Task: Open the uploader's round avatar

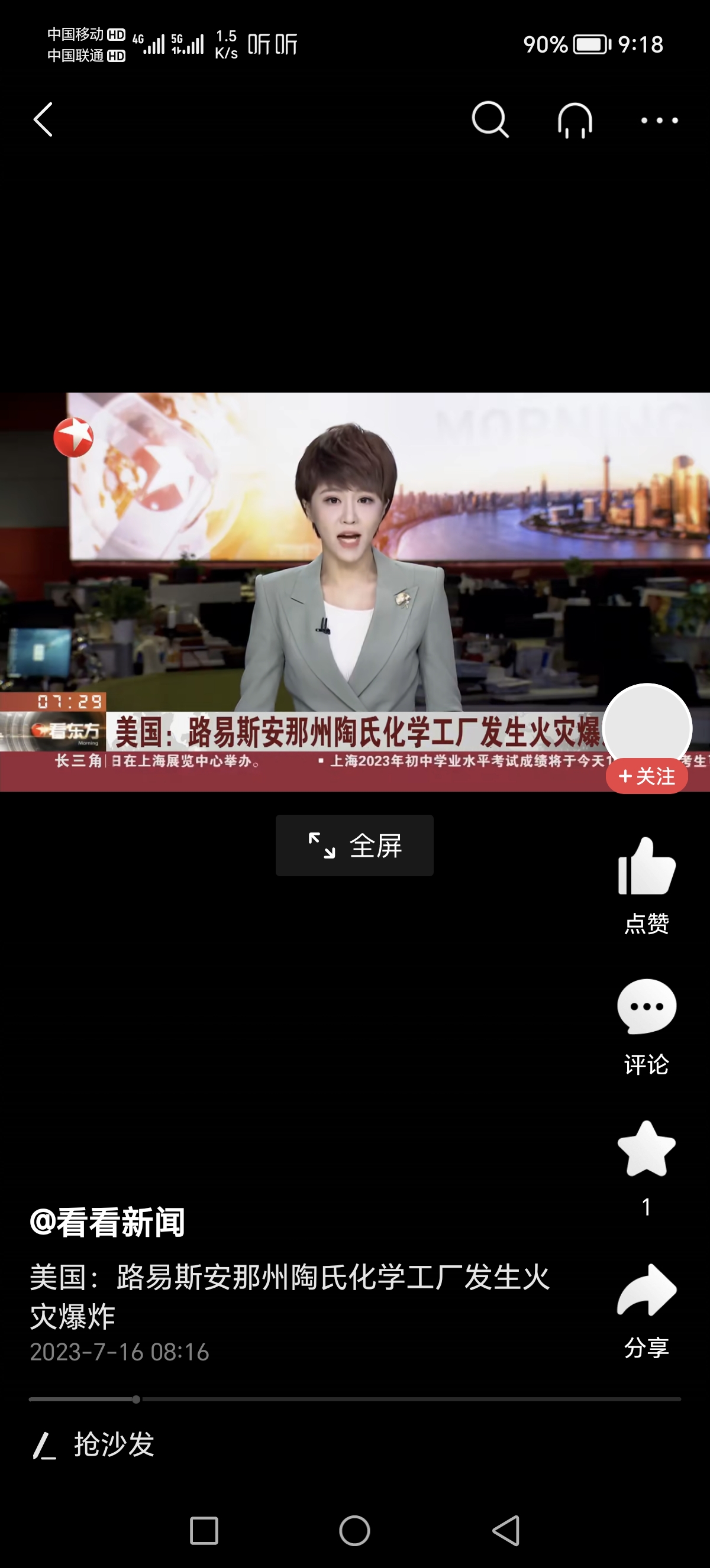Action: [x=647, y=727]
